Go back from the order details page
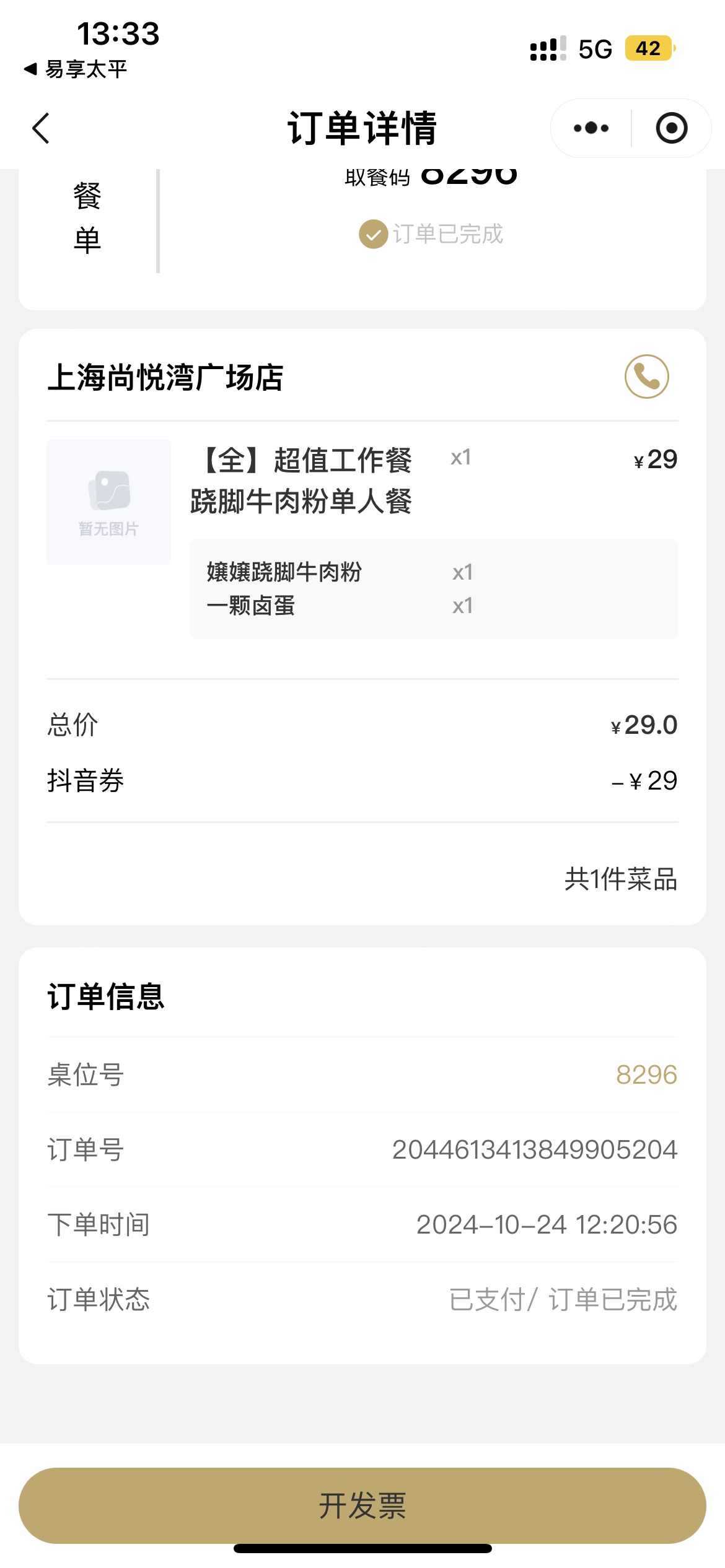 41,128
